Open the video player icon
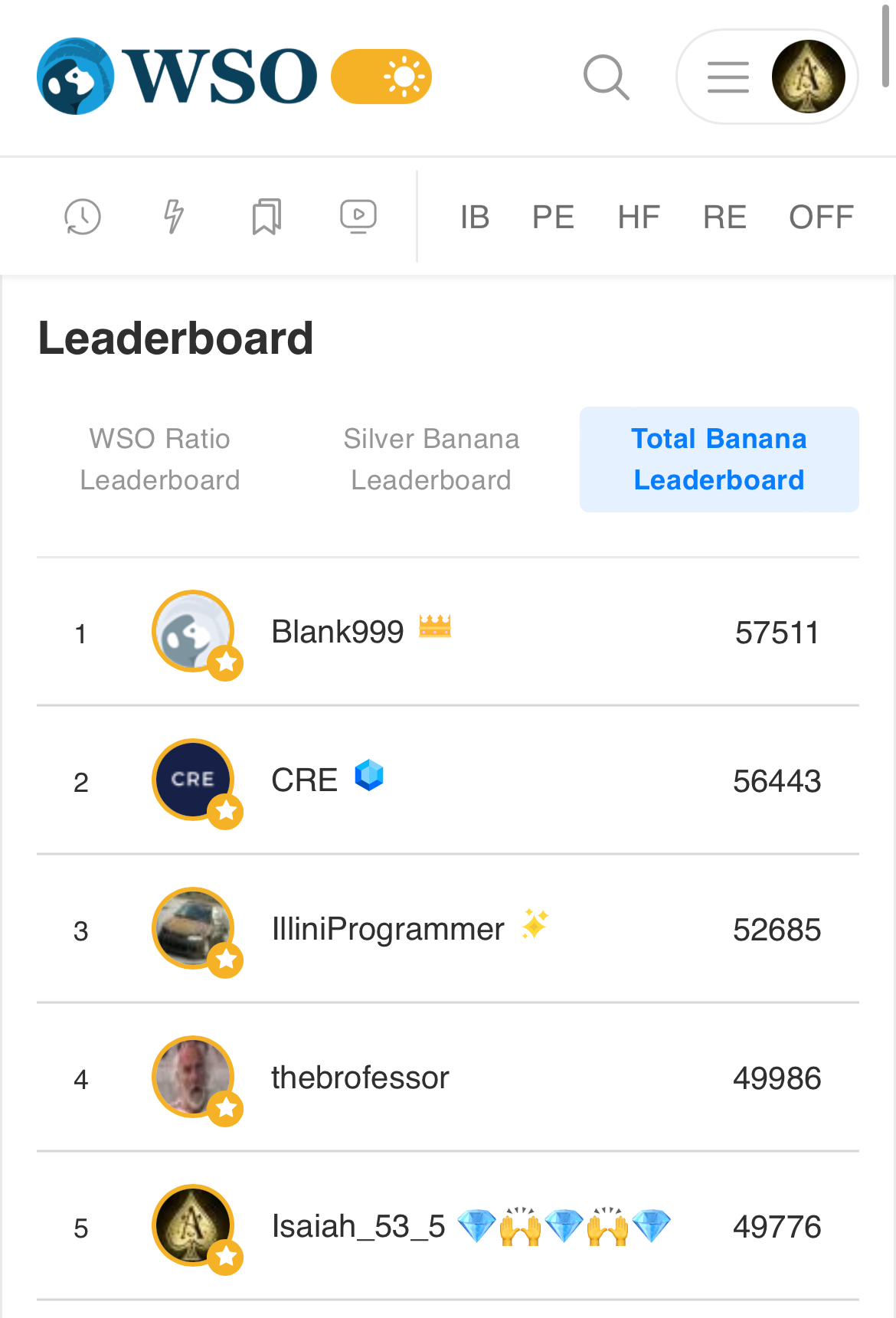896x1318 pixels. tap(358, 217)
